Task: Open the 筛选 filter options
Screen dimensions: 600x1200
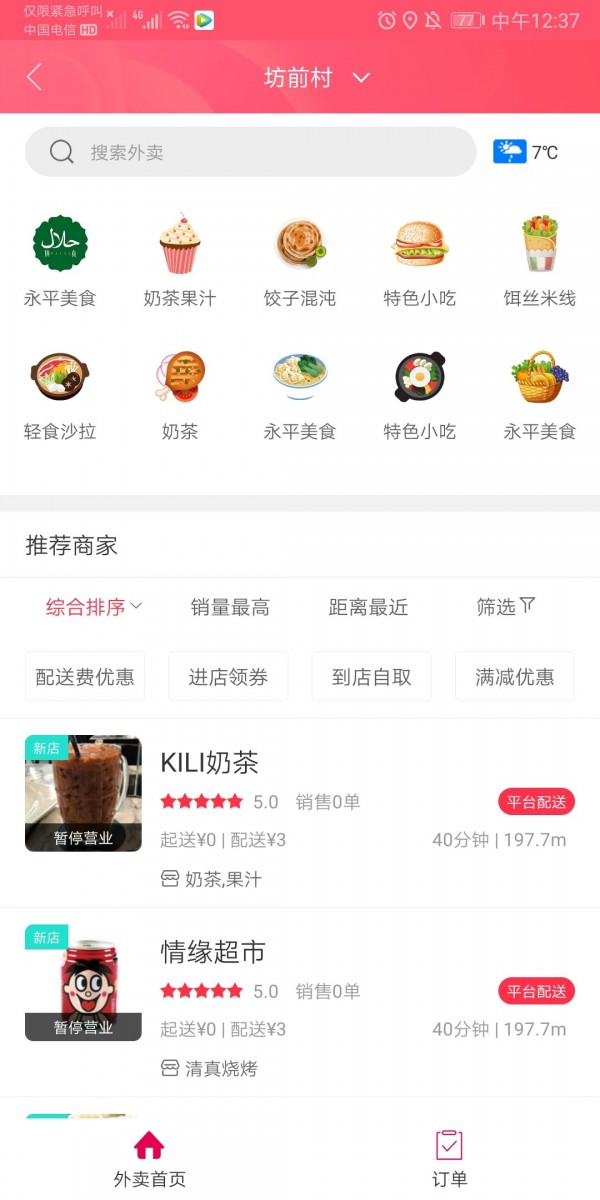Action: (506, 607)
